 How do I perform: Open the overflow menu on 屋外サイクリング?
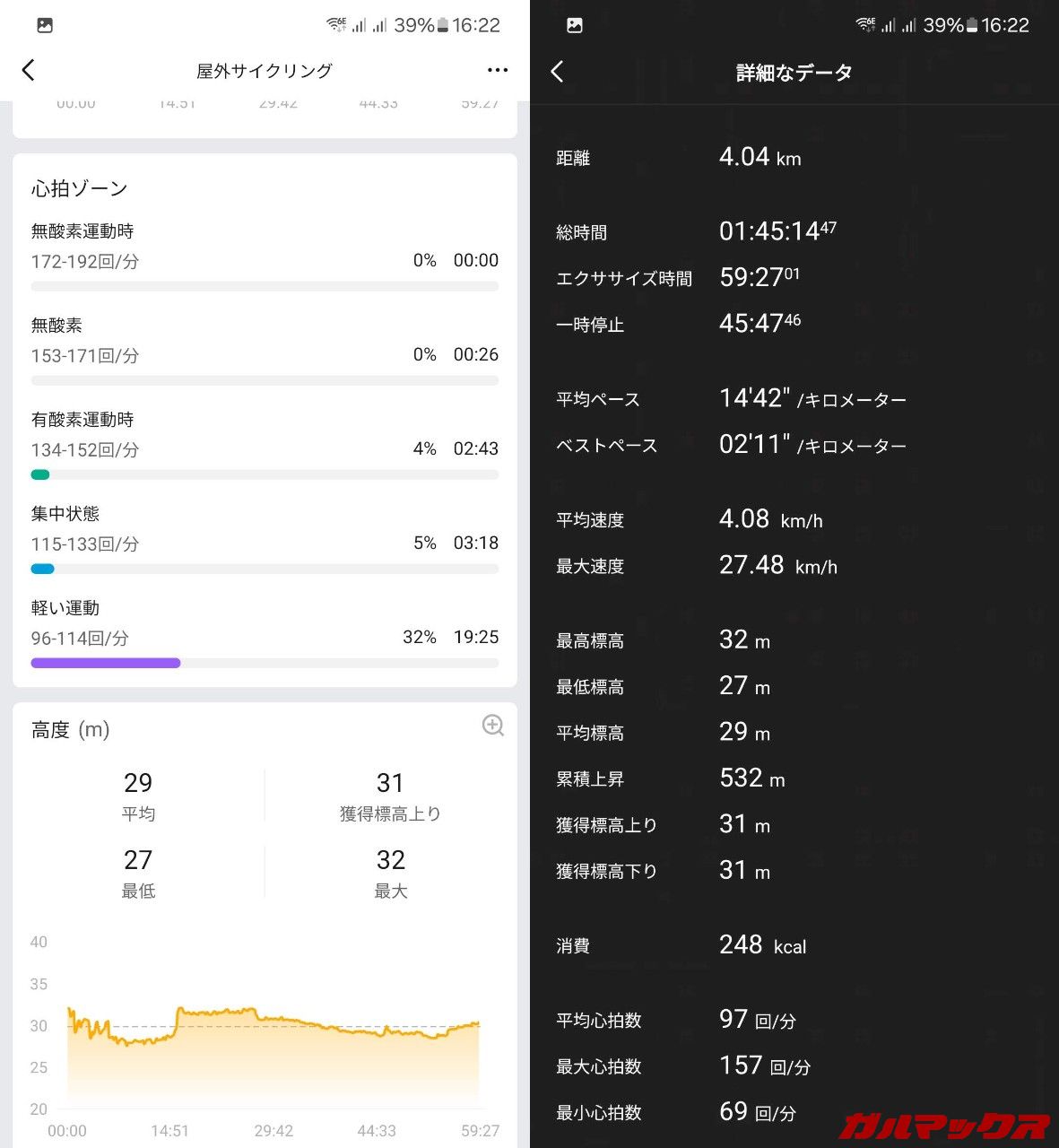[x=497, y=70]
